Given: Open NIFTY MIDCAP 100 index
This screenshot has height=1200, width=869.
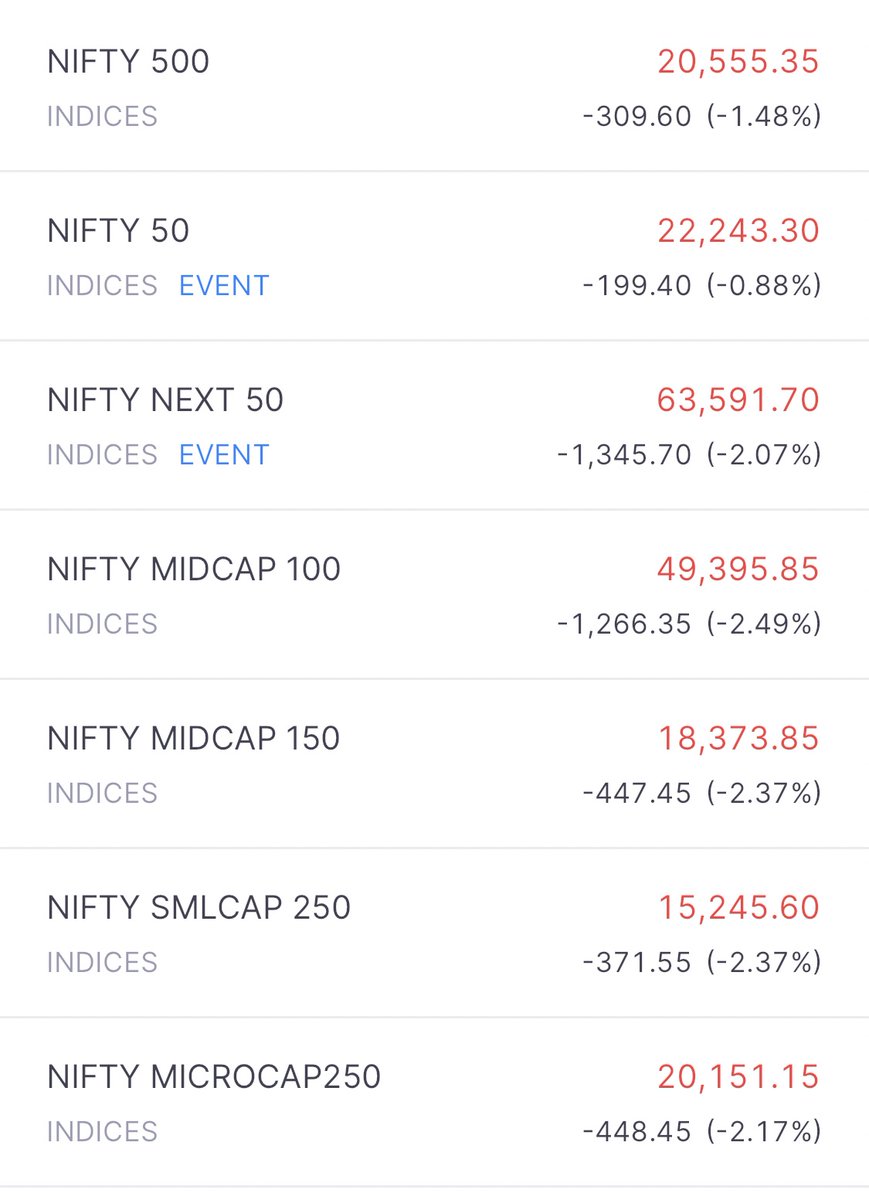Looking at the screenshot, I should pyautogui.click(x=434, y=594).
